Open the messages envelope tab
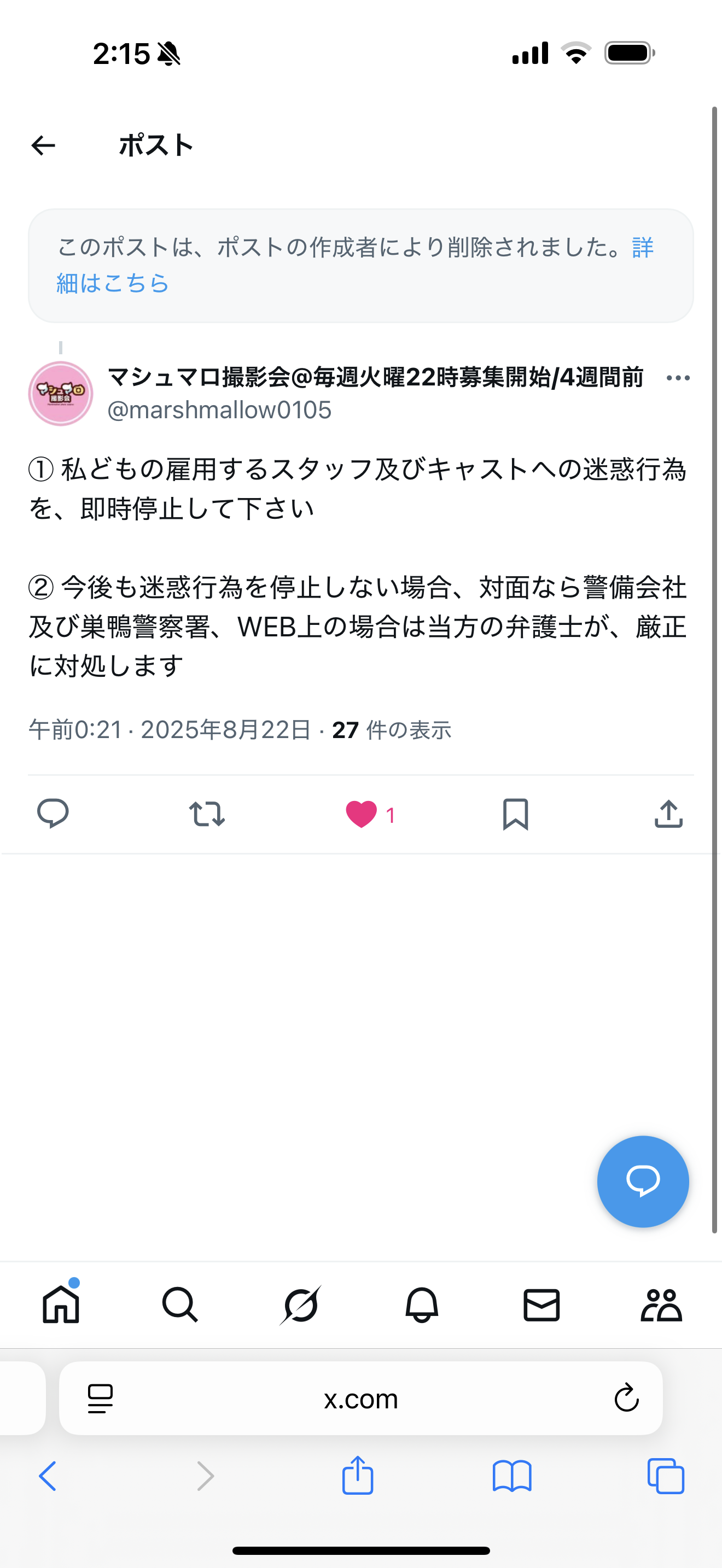The width and height of the screenshot is (722, 1568). 541,1305
